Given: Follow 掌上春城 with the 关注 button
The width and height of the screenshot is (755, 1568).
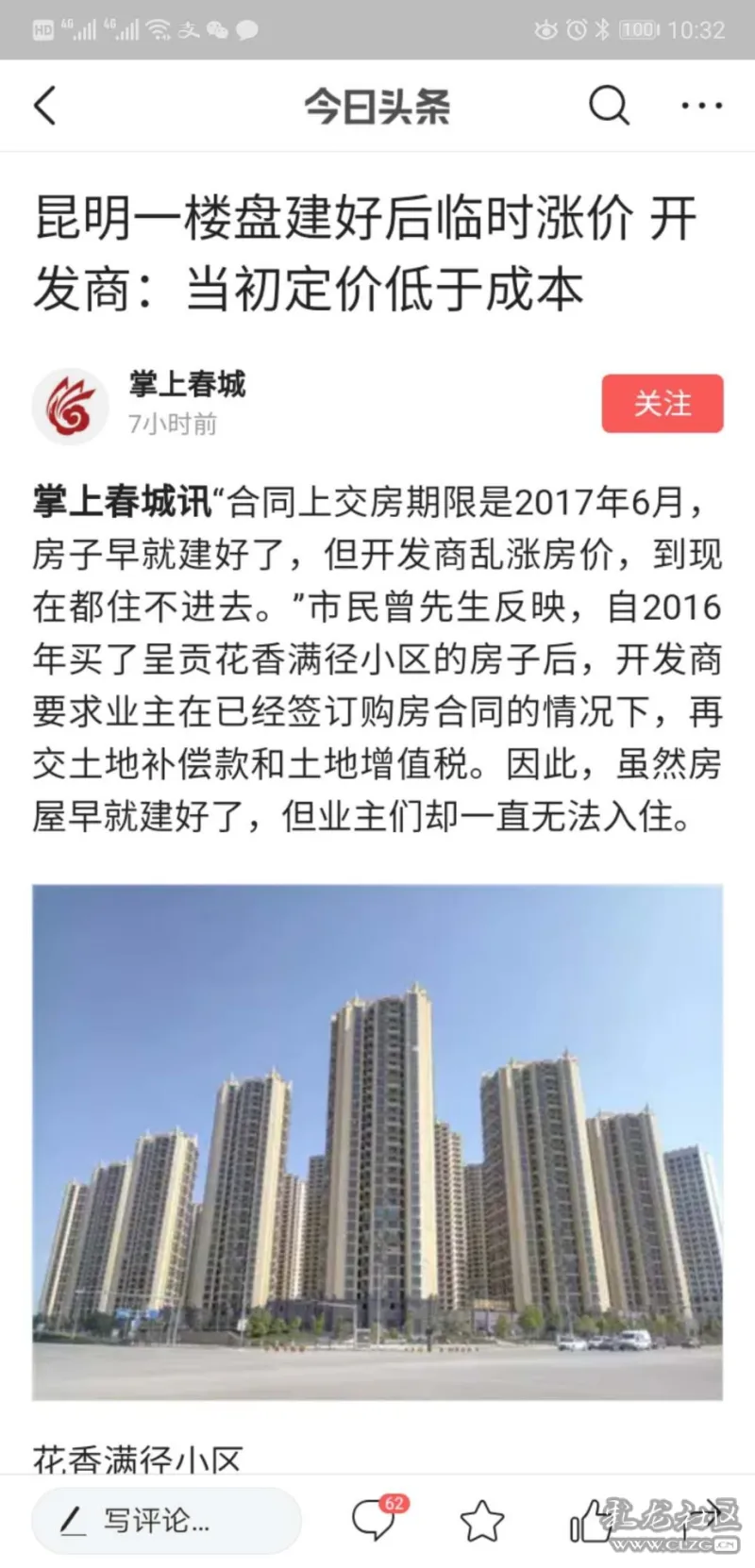Looking at the screenshot, I should [663, 404].
